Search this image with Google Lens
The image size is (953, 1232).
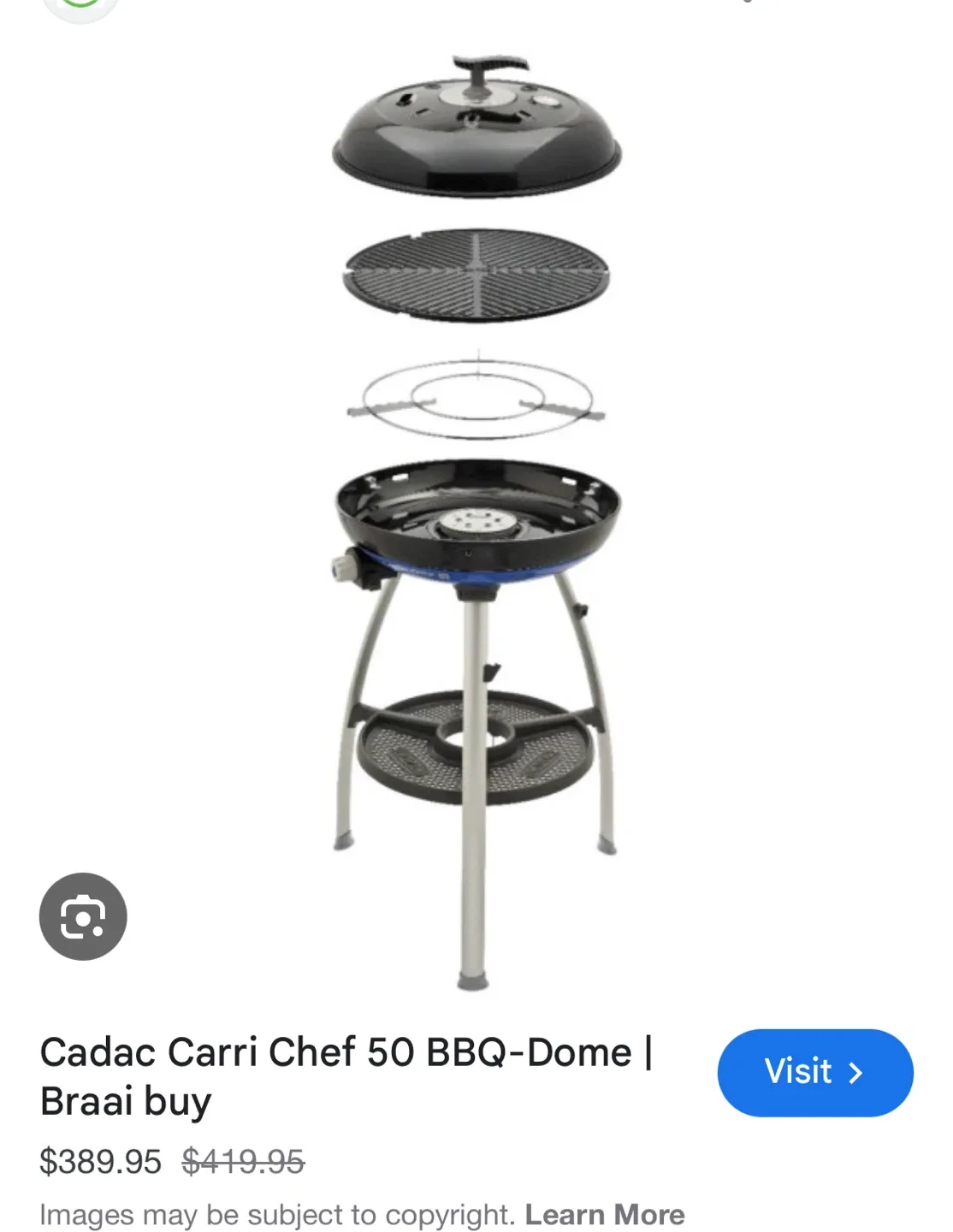pos(83,916)
